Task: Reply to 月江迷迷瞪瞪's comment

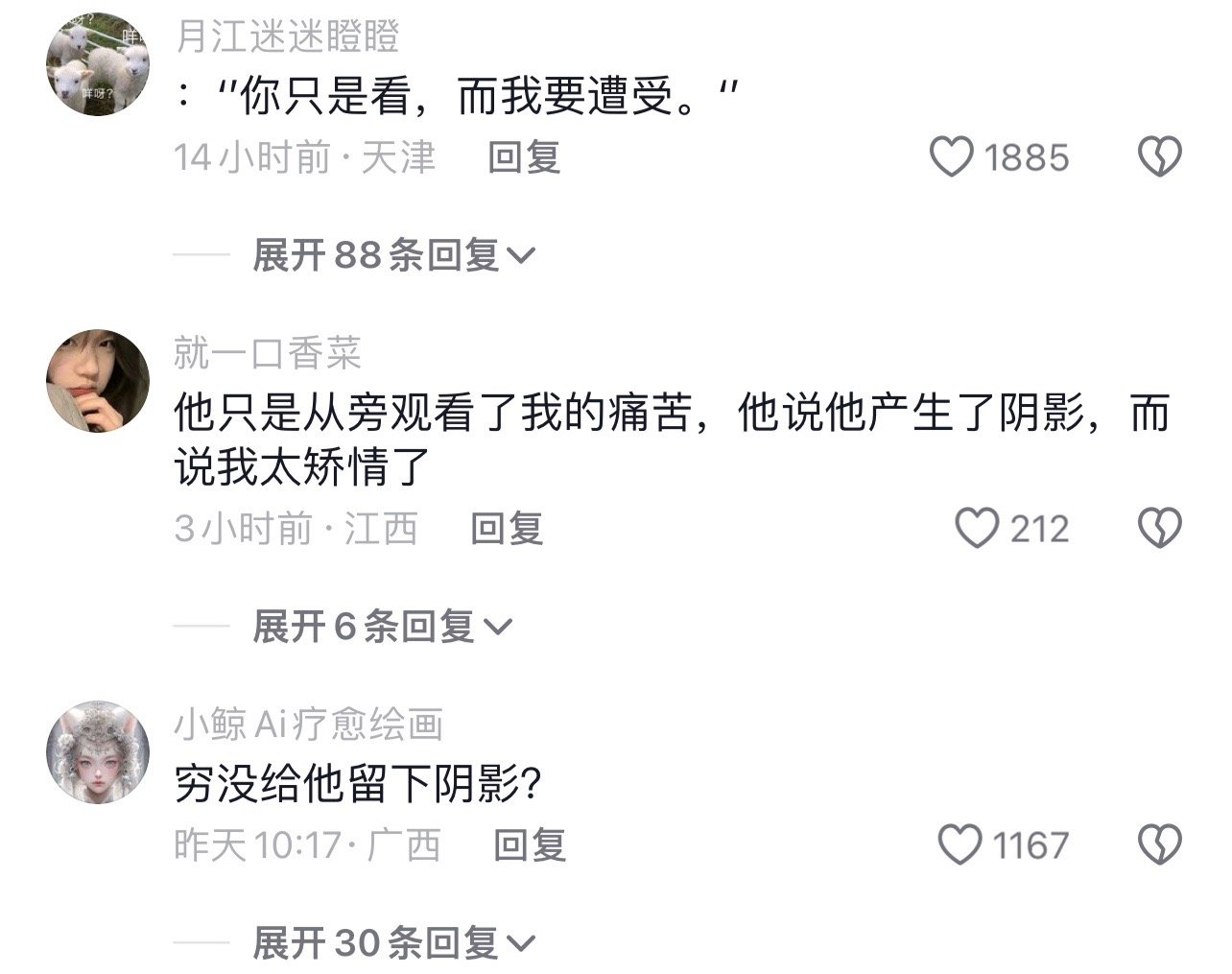Action: click(x=524, y=157)
